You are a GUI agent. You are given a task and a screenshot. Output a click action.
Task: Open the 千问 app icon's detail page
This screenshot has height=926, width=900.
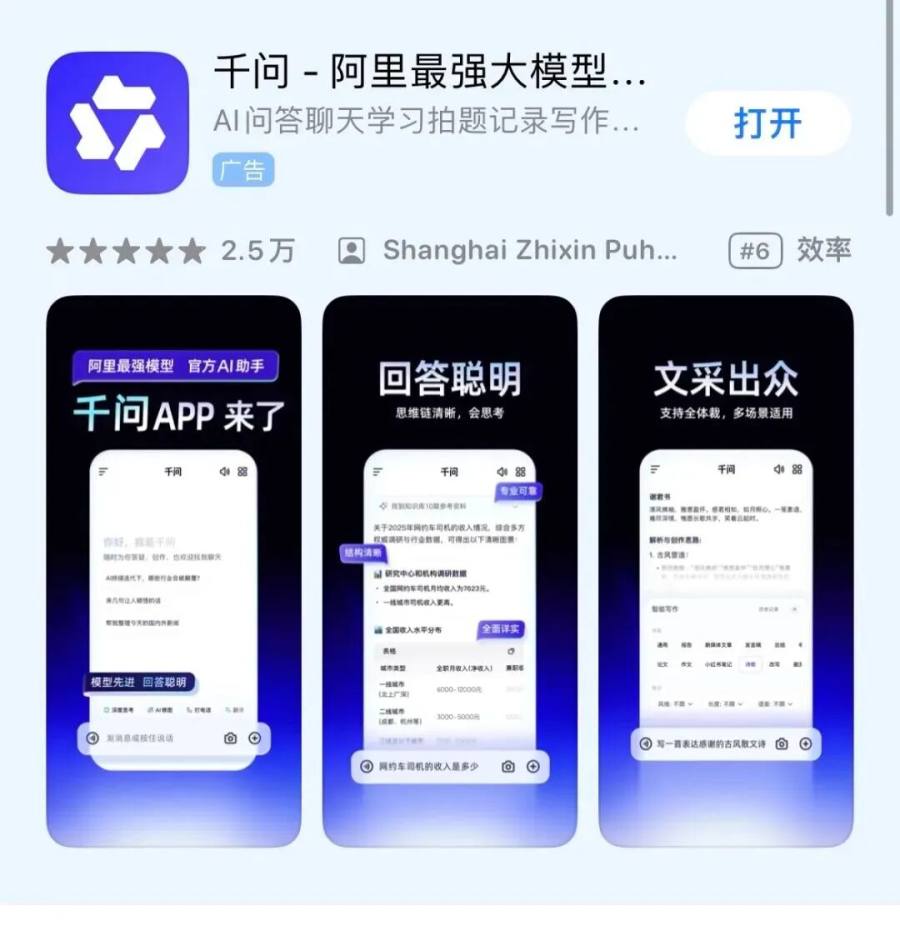tap(118, 122)
